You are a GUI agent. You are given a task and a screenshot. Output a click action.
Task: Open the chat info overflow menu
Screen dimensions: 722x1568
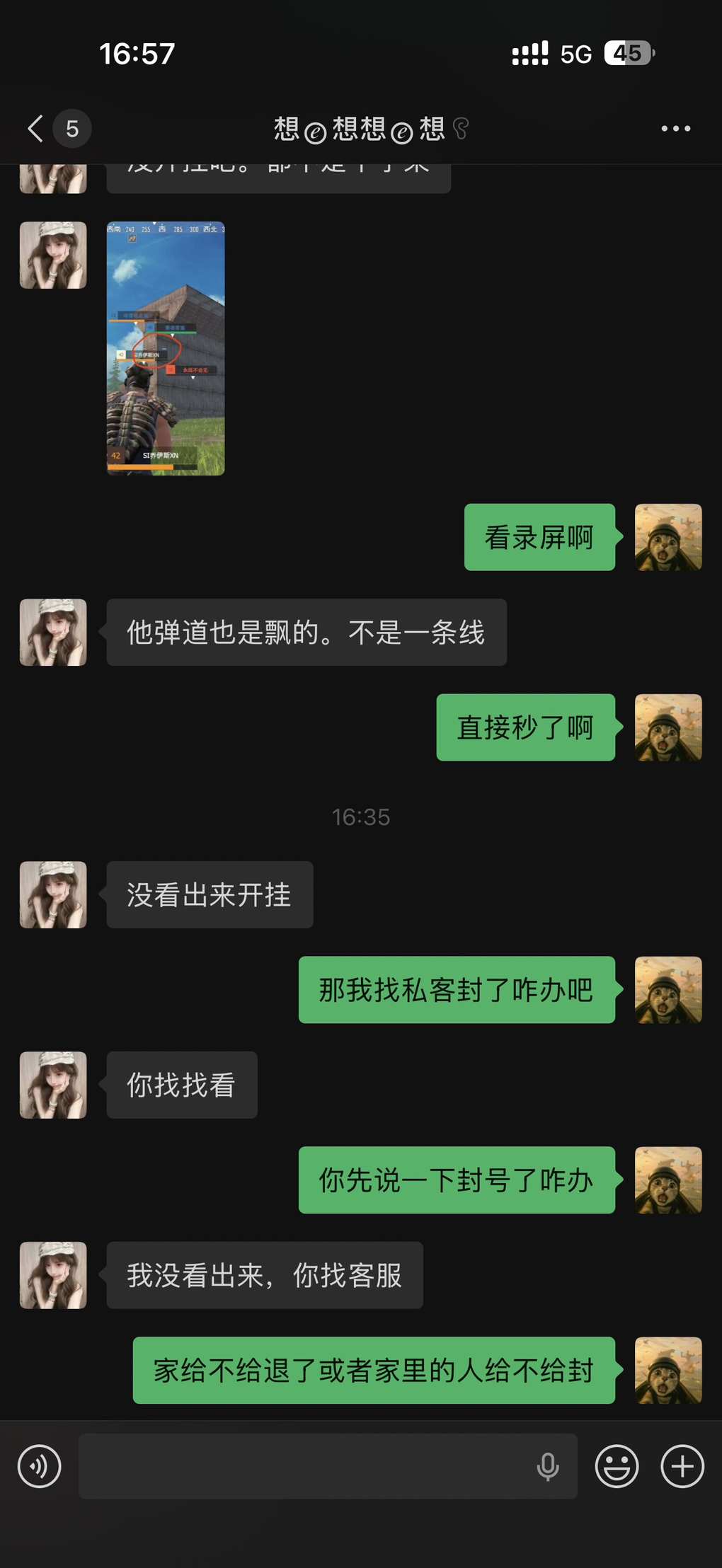675,129
